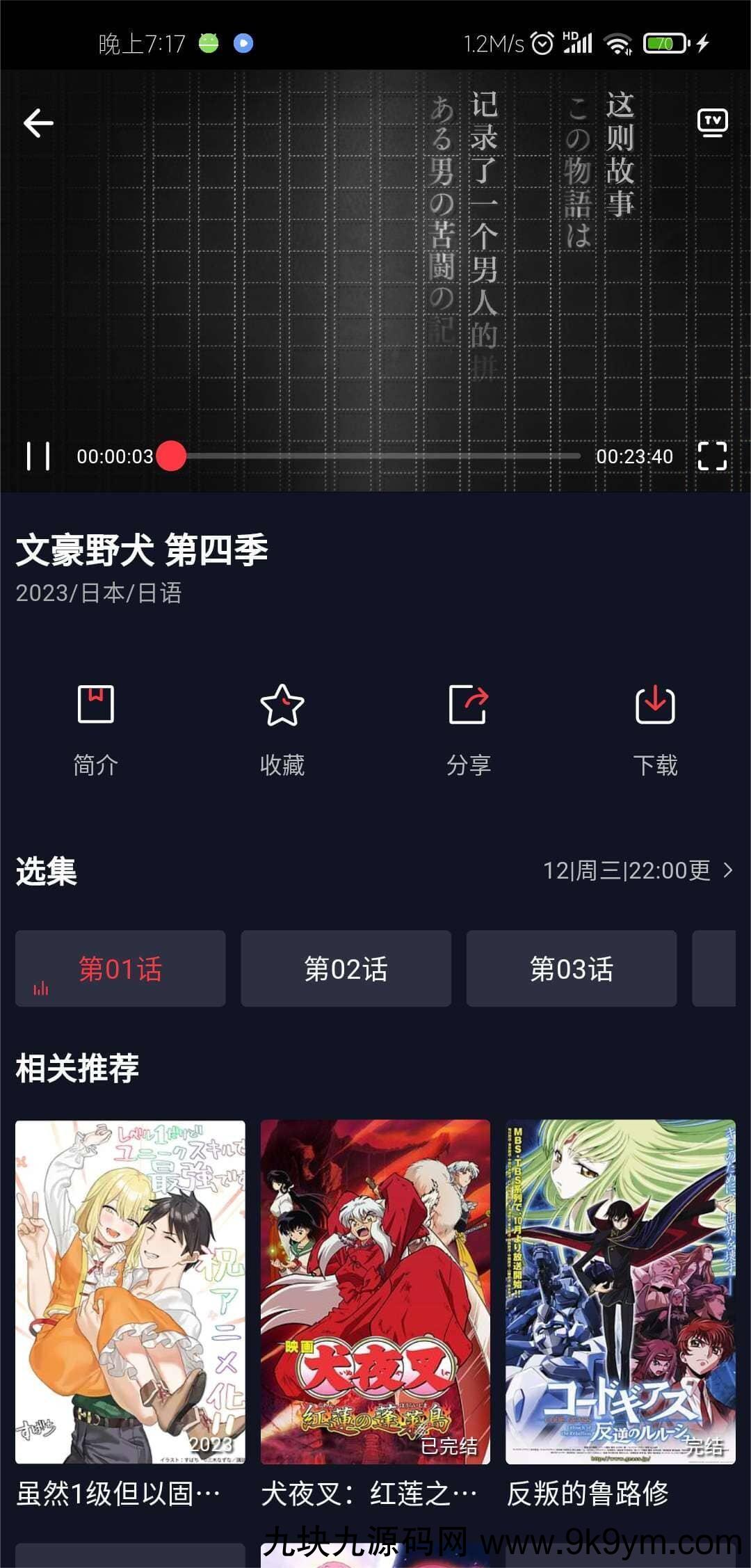The height and width of the screenshot is (1568, 751).
Task: Share this anime via 分享
Action: pos(468,729)
